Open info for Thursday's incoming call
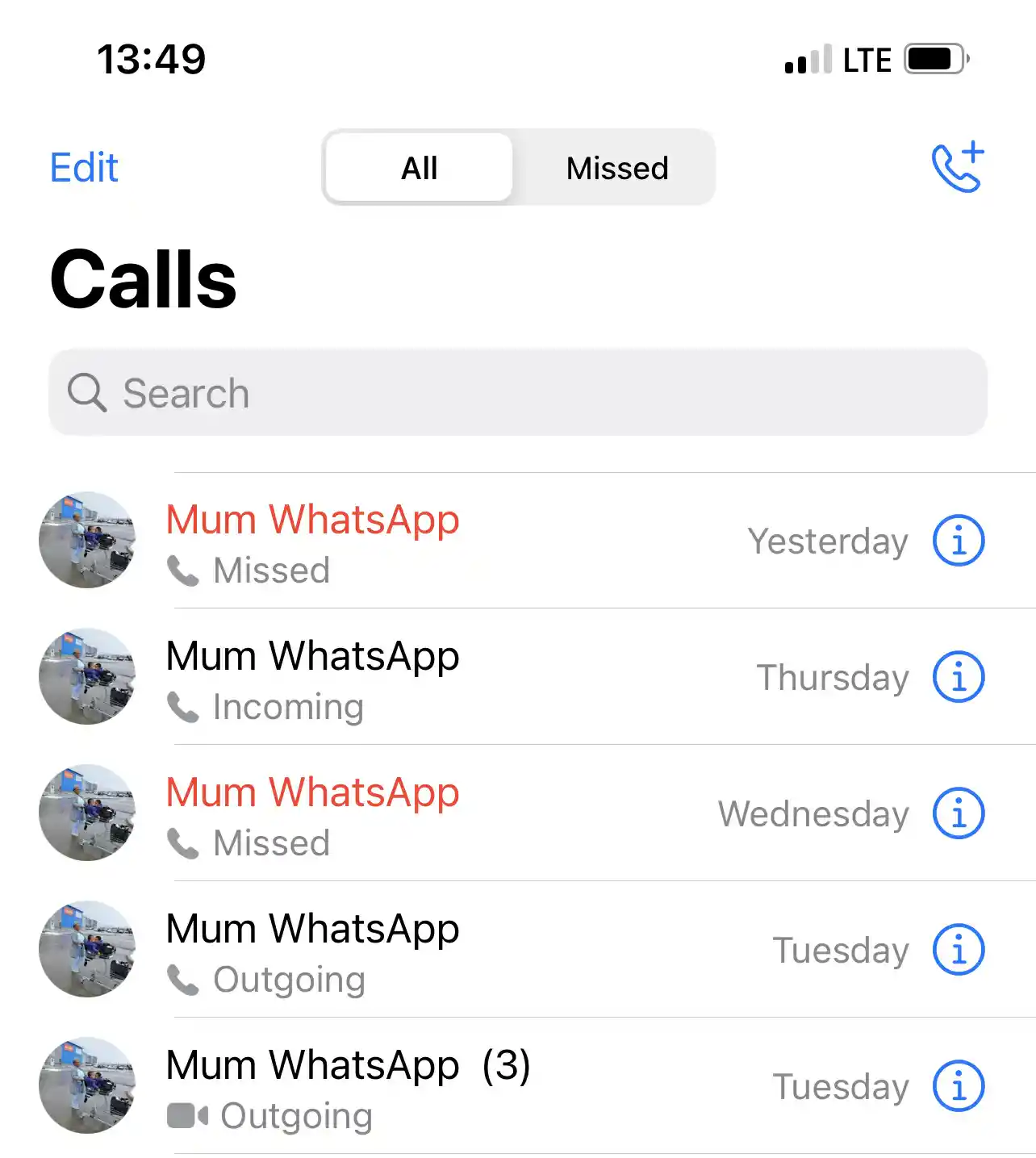The height and width of the screenshot is (1158, 1036). coord(959,677)
